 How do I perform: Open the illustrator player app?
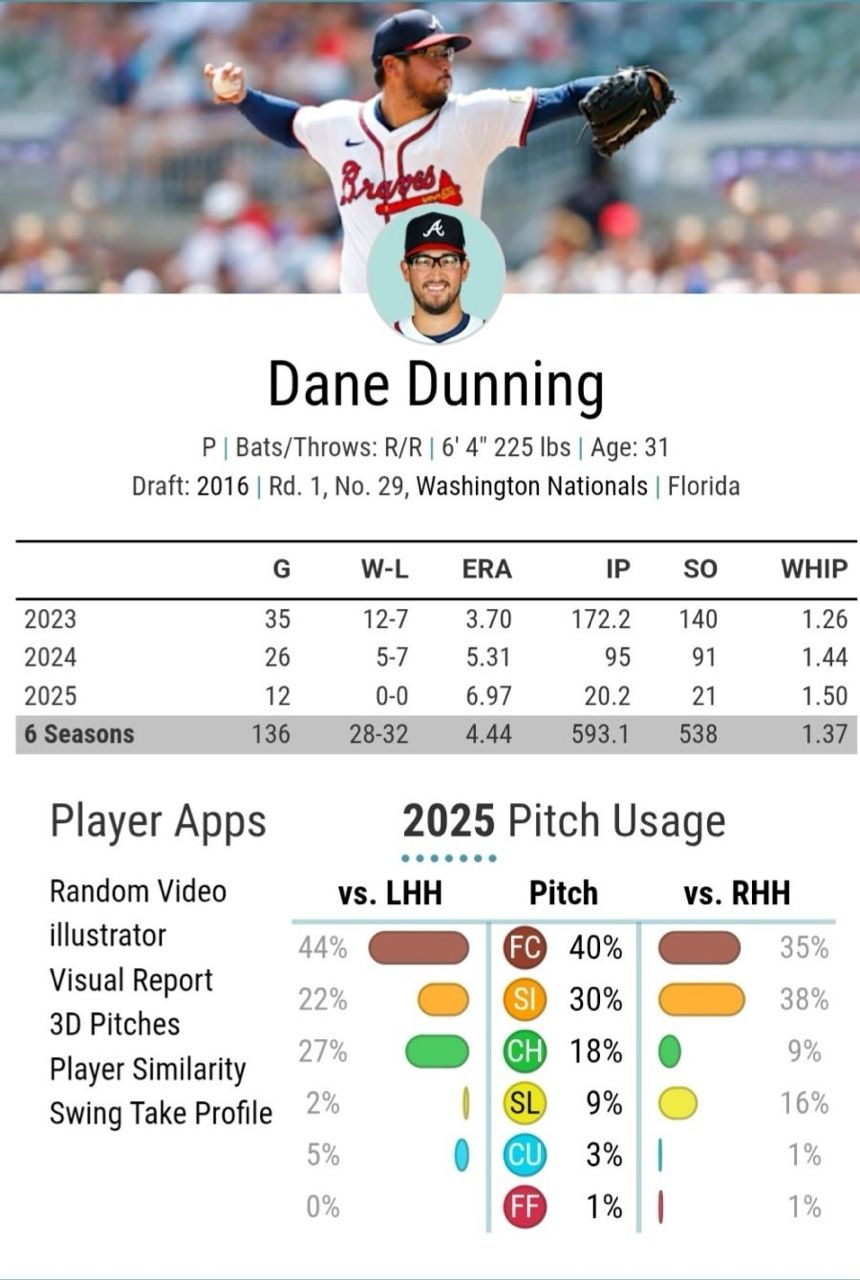[x=108, y=935]
